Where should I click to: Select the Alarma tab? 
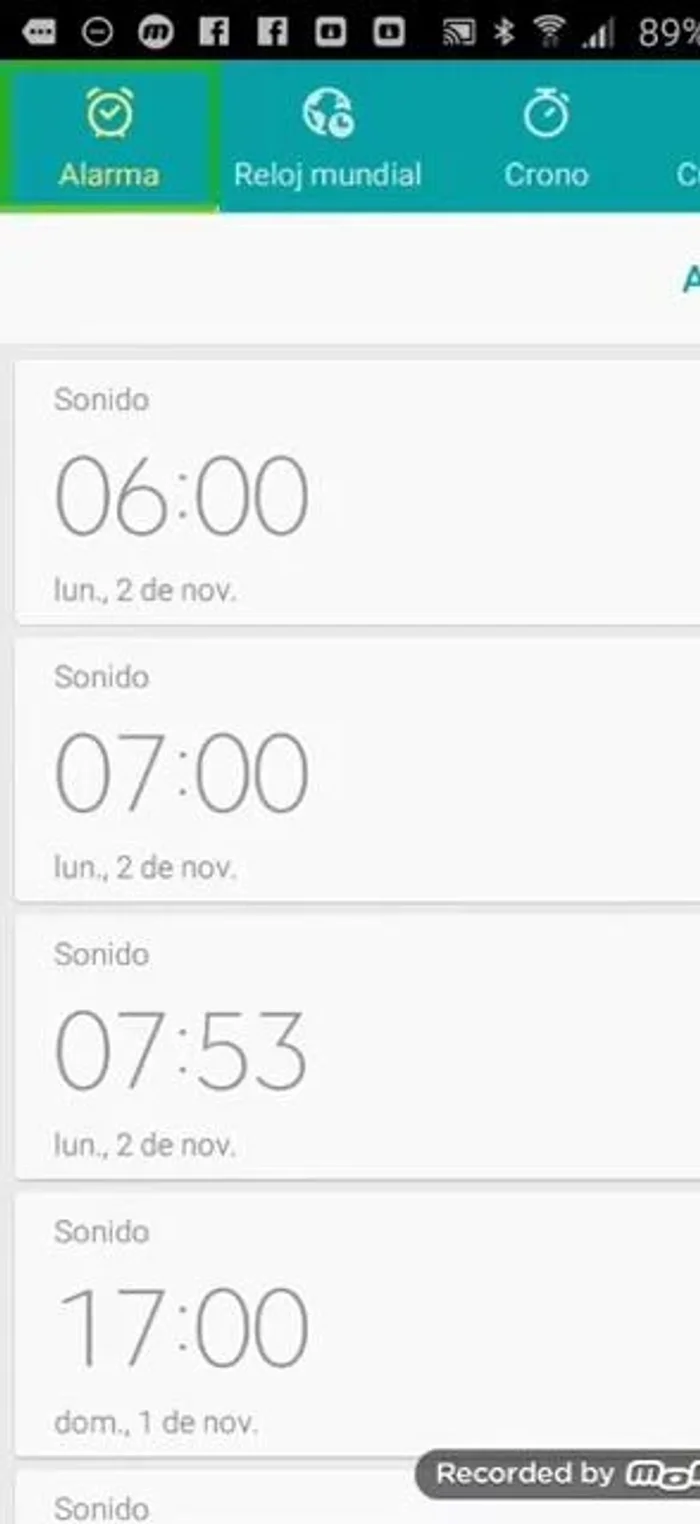click(108, 138)
